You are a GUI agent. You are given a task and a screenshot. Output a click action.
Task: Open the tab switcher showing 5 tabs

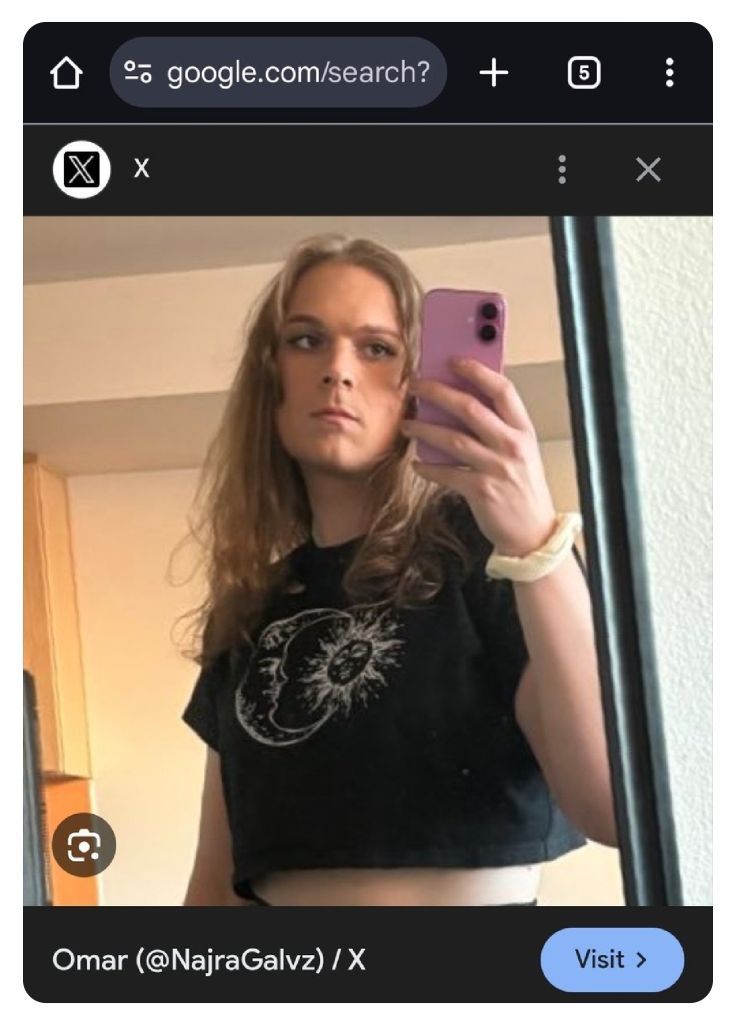584,73
